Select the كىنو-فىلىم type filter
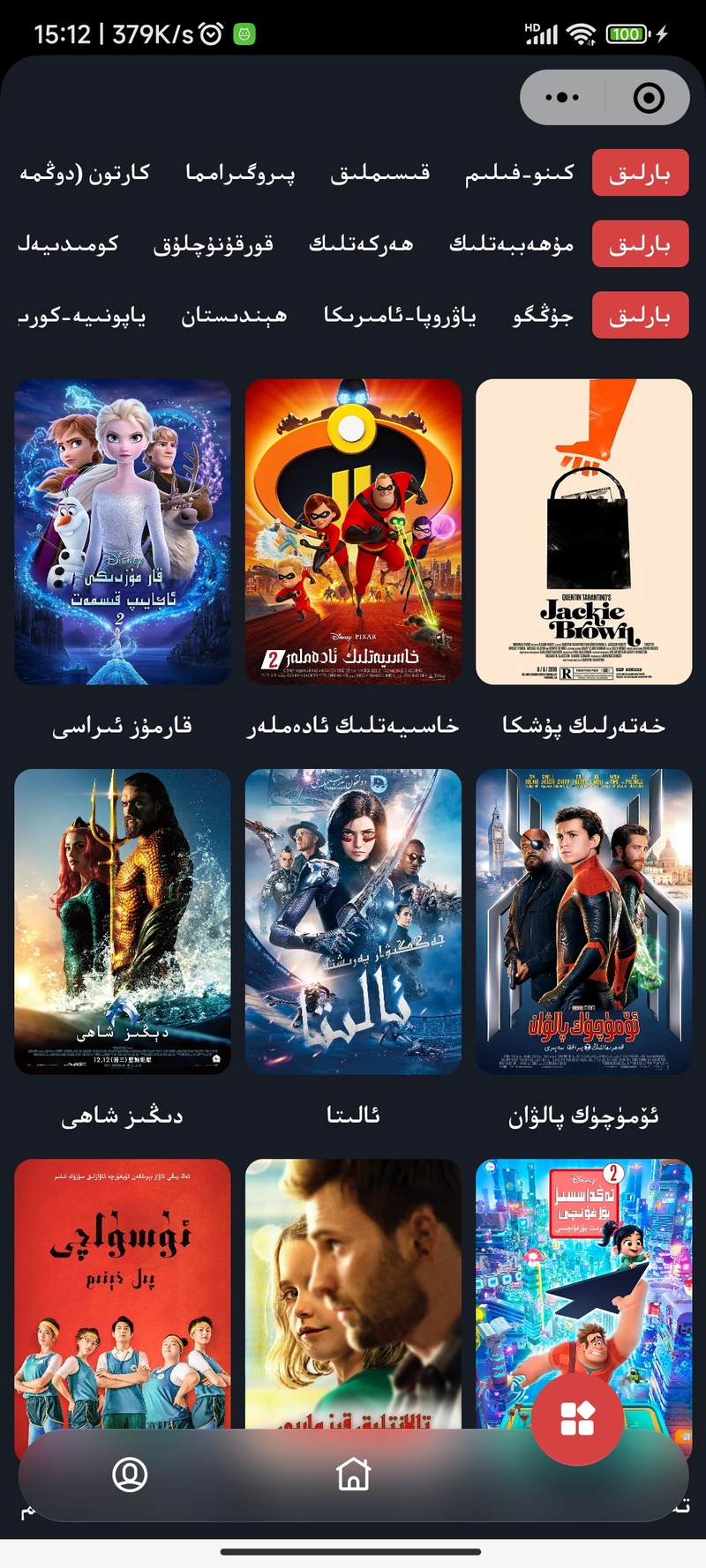 pyautogui.click(x=520, y=172)
